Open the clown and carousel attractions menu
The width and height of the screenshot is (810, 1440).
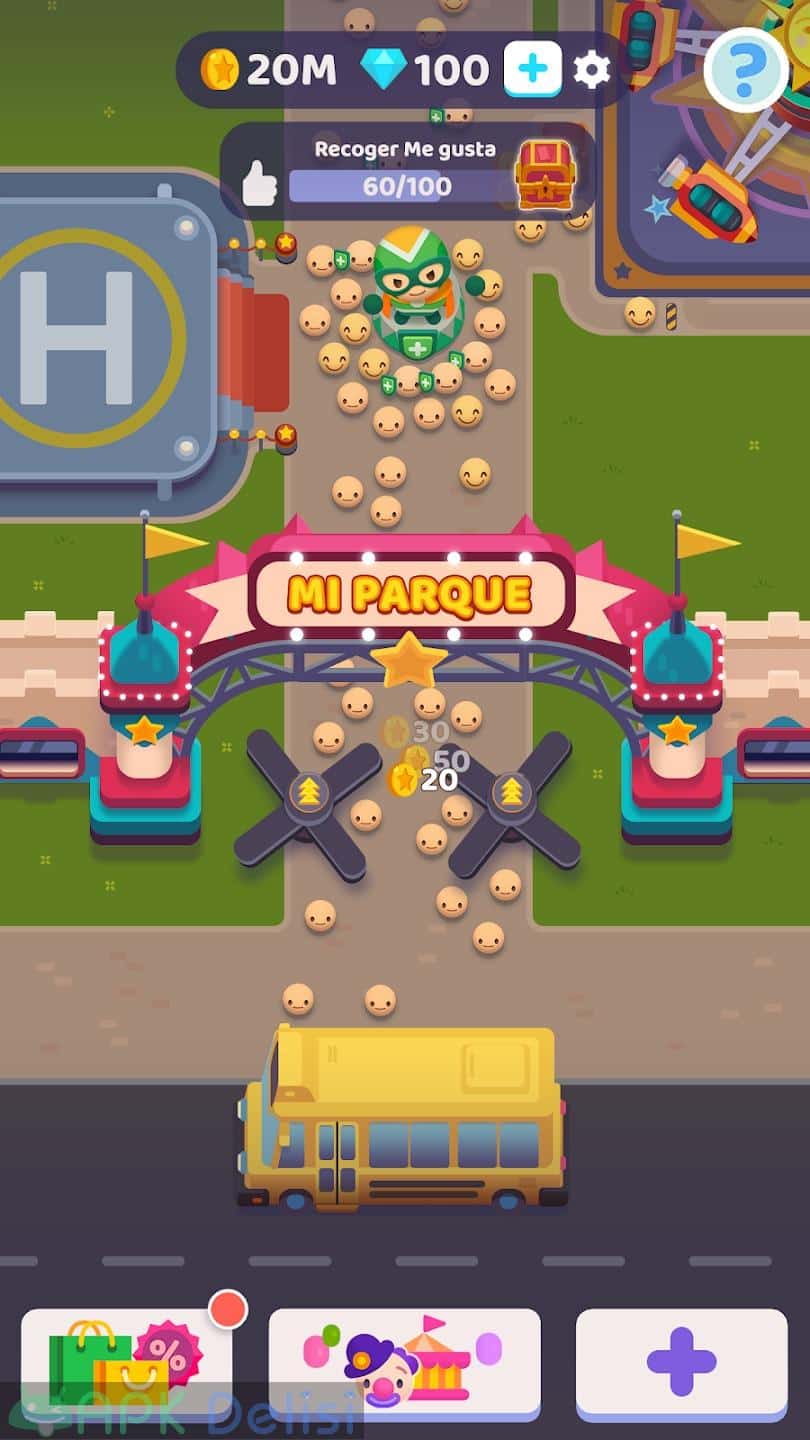tap(405, 1364)
